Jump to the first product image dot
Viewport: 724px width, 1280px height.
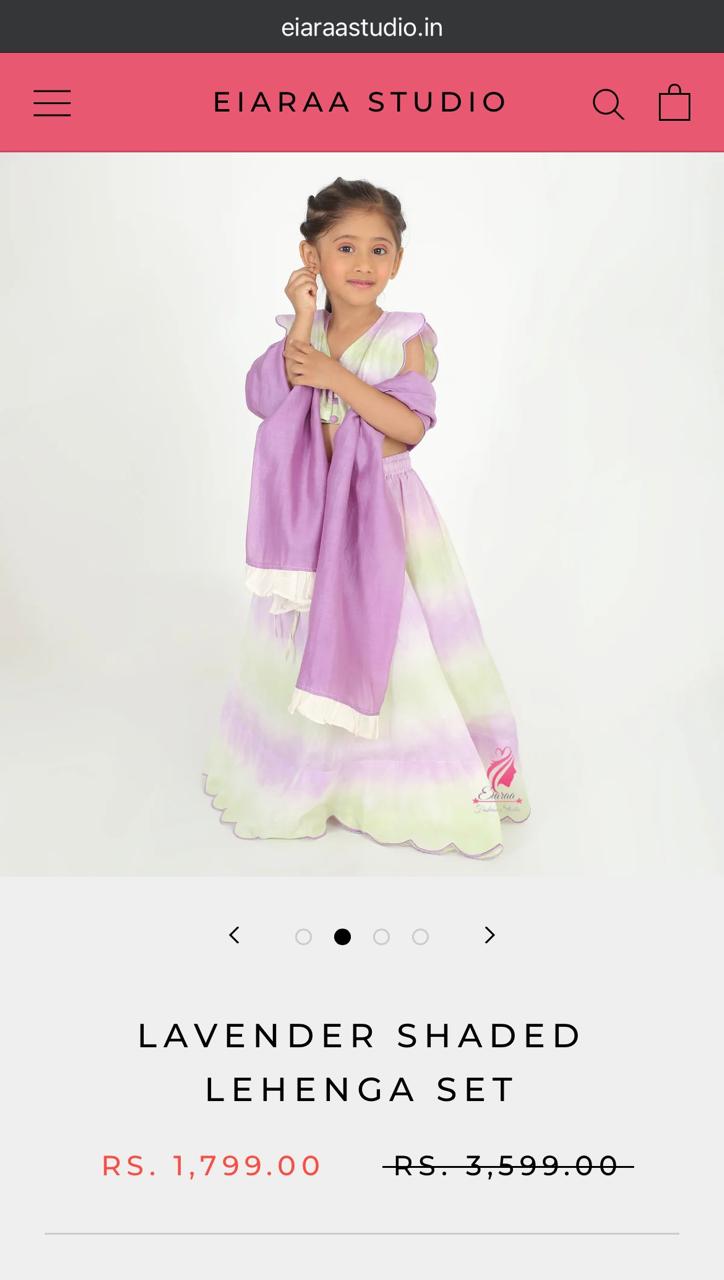(x=303, y=937)
